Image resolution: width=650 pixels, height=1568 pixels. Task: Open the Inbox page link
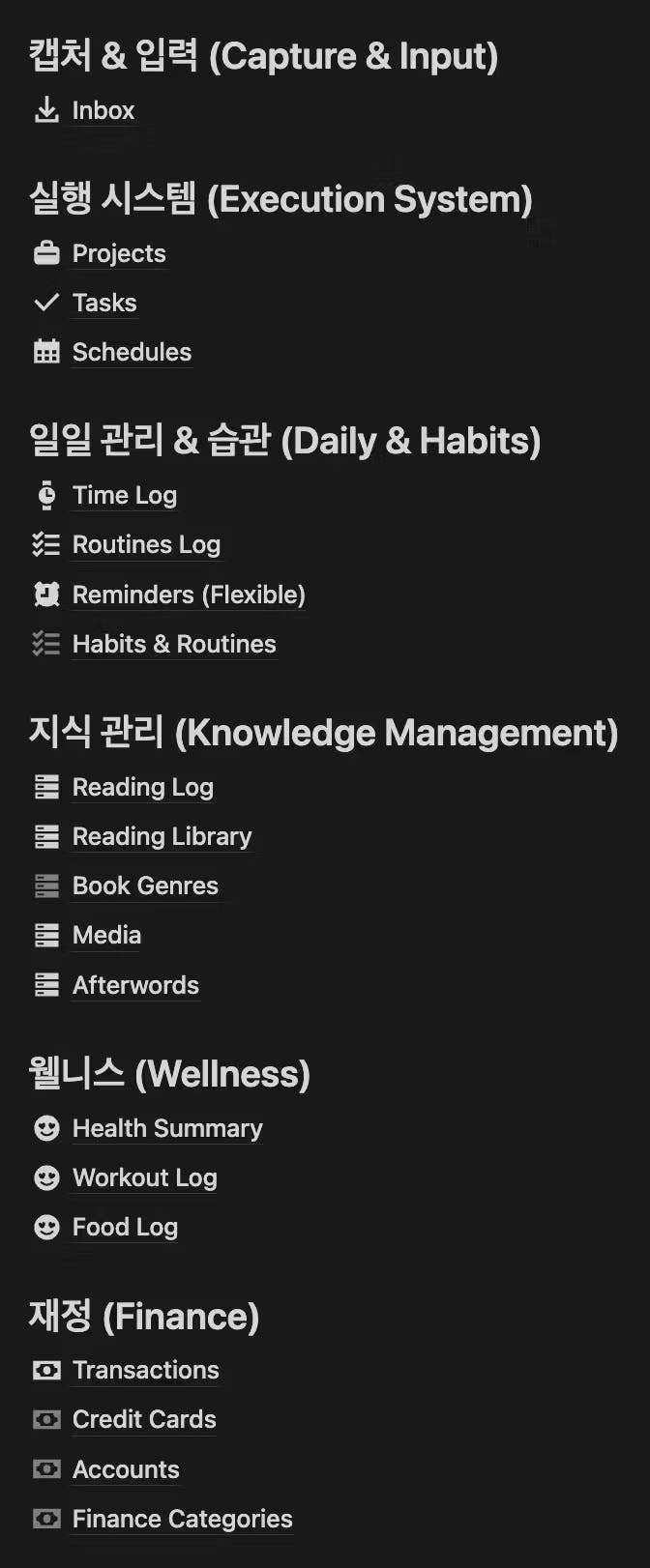tap(103, 110)
